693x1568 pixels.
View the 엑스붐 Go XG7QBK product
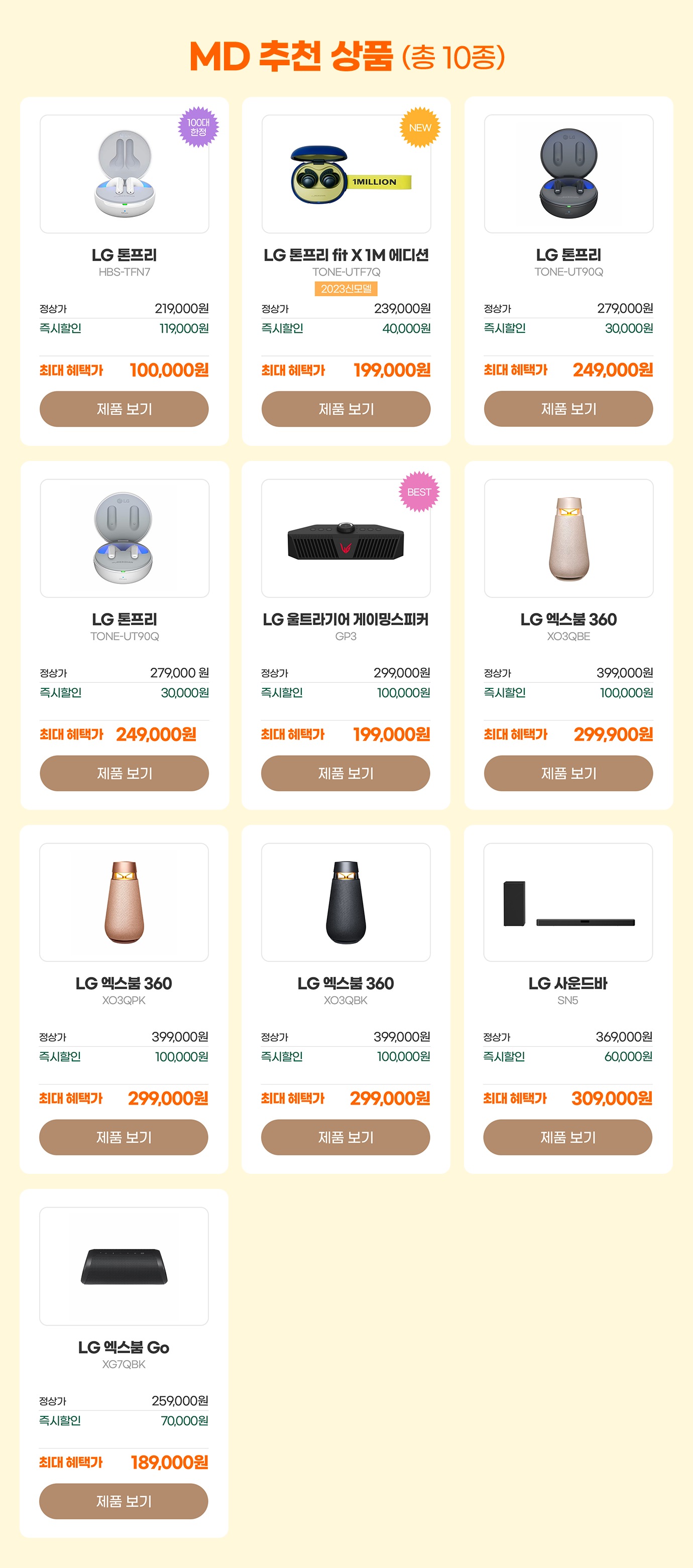[x=124, y=1501]
